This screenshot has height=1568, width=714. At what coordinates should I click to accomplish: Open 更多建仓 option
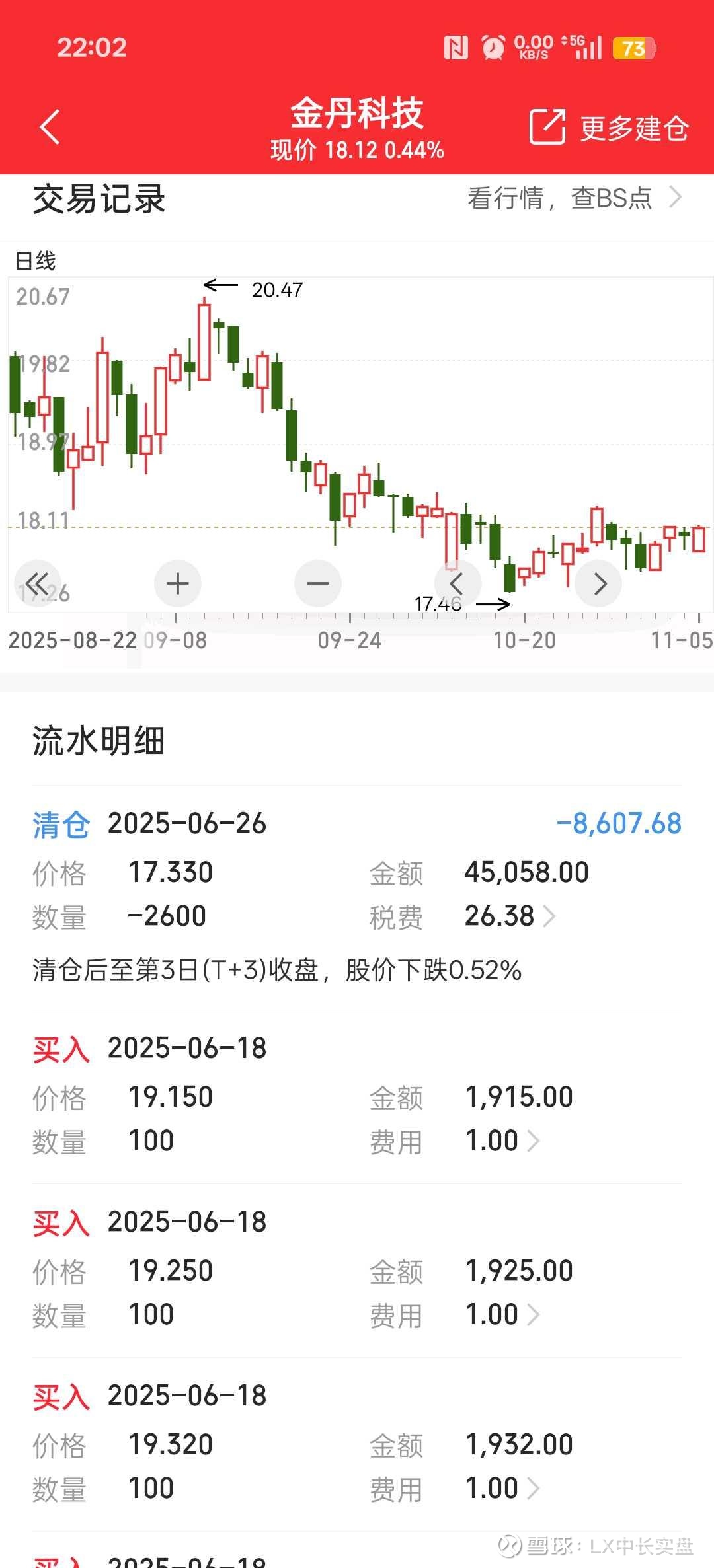click(610, 128)
